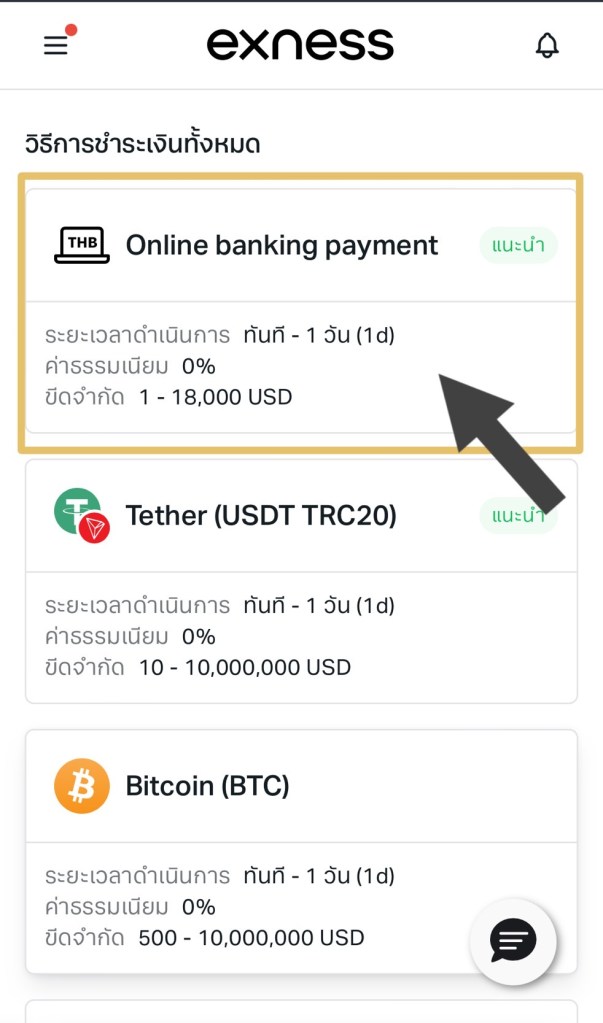Select Online banking payment method
The height and width of the screenshot is (1023, 603).
[x=281, y=246]
